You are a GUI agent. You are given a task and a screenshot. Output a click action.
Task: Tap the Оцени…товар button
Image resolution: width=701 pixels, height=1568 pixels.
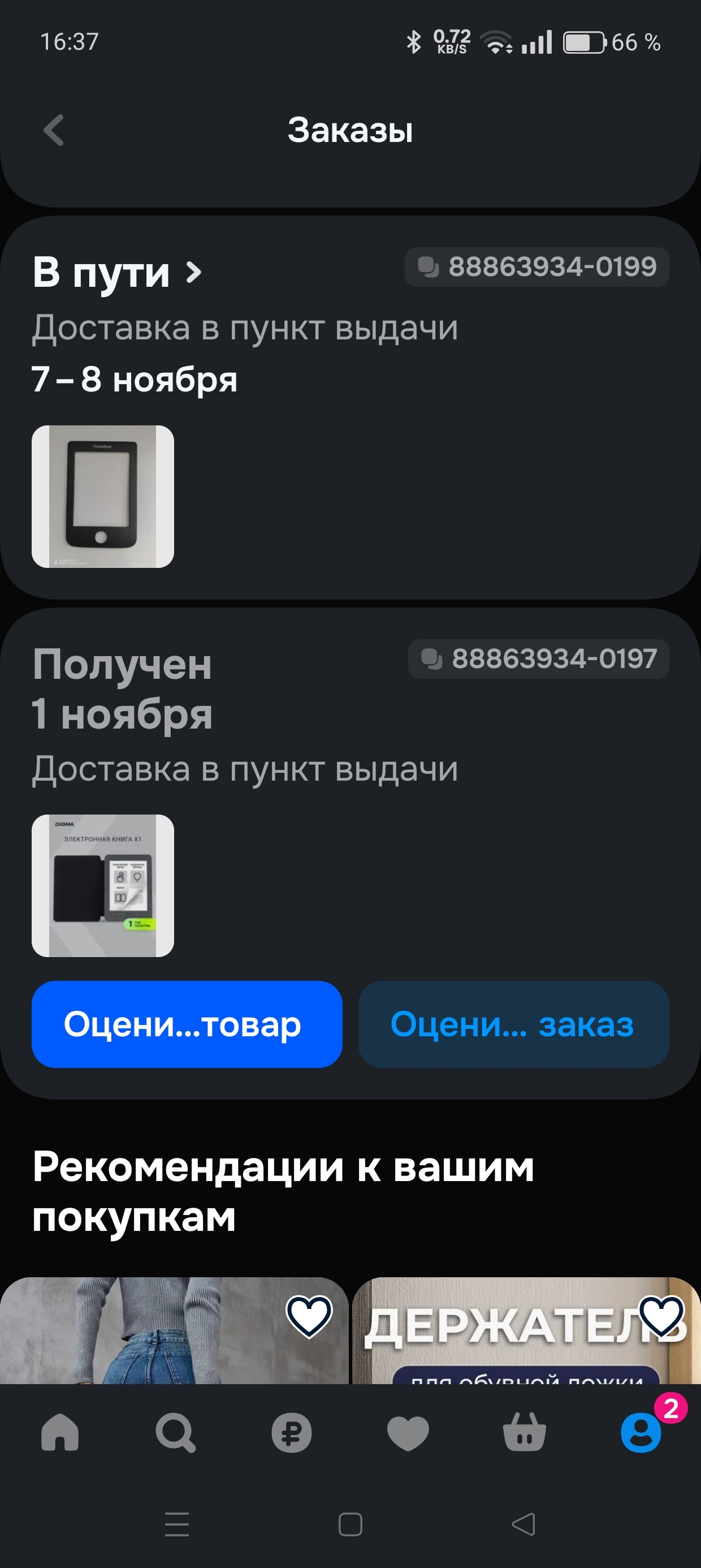pyautogui.click(x=187, y=1024)
